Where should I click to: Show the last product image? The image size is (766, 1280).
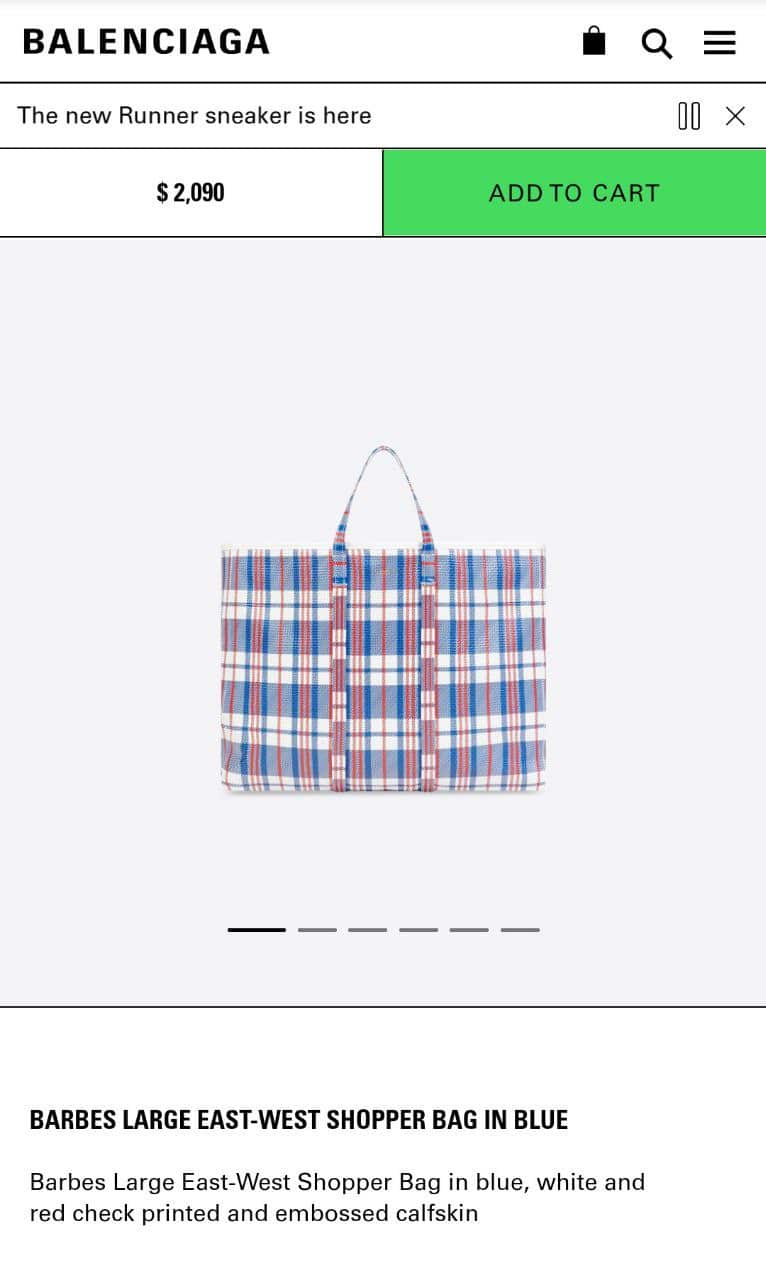click(x=520, y=930)
